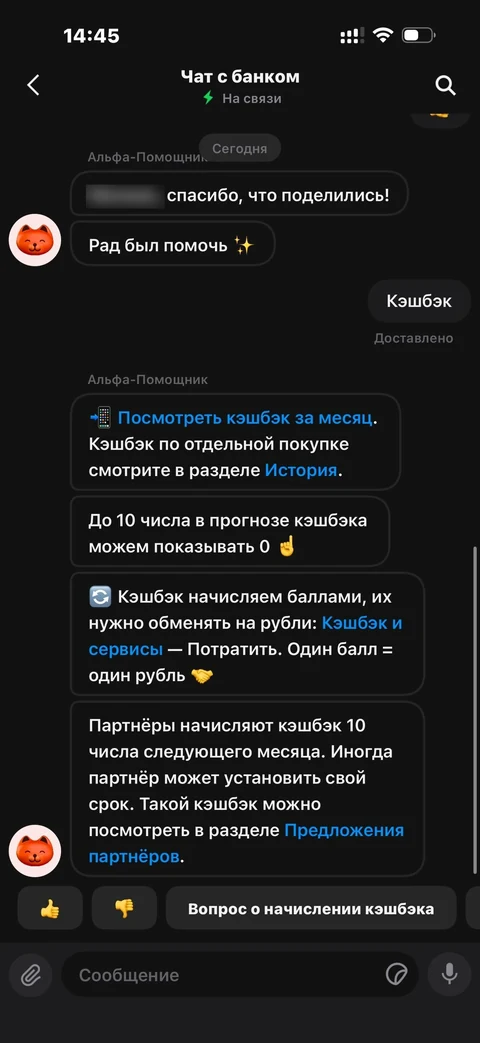This screenshot has height=1043, width=480.
Task: Open search in the chat
Action: click(x=445, y=85)
